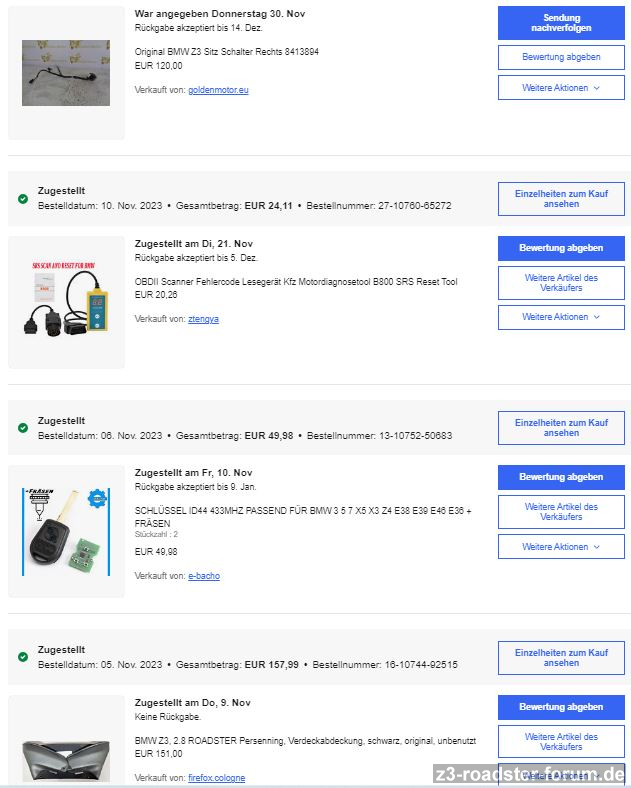Open the BMW key product image
The image size is (631, 788).
click(x=66, y=530)
